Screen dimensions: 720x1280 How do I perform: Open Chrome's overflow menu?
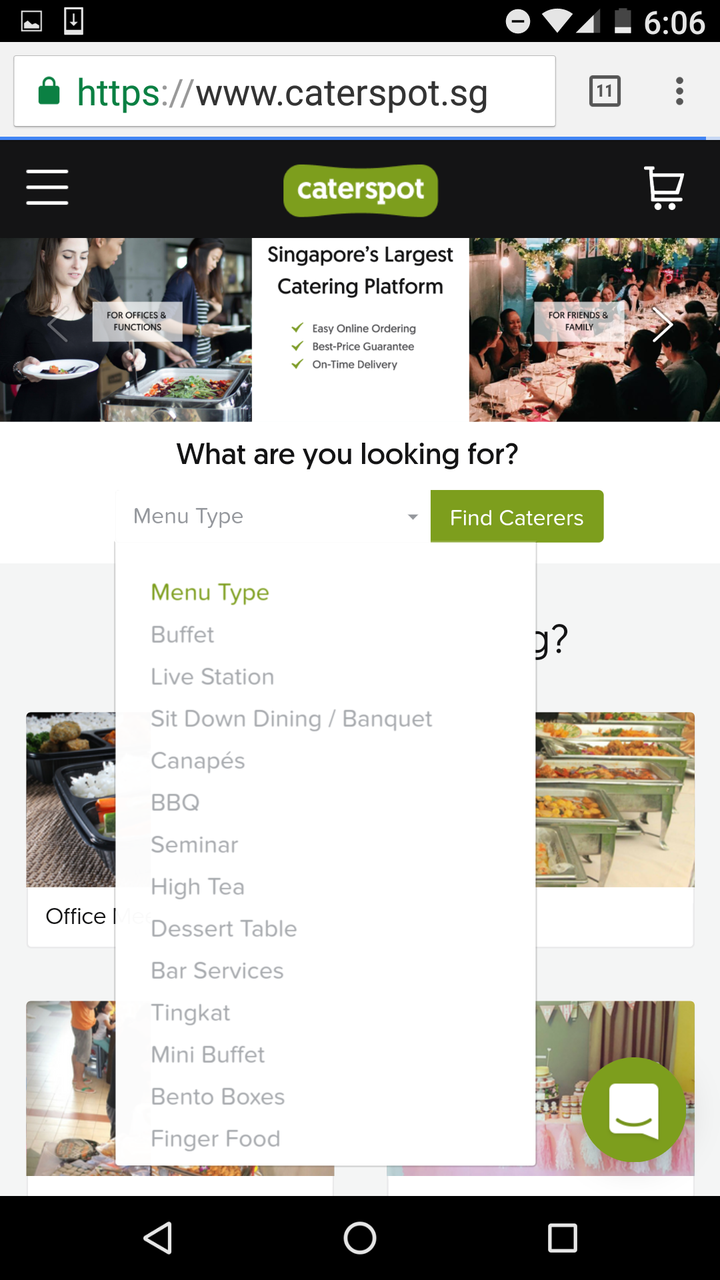(x=679, y=91)
